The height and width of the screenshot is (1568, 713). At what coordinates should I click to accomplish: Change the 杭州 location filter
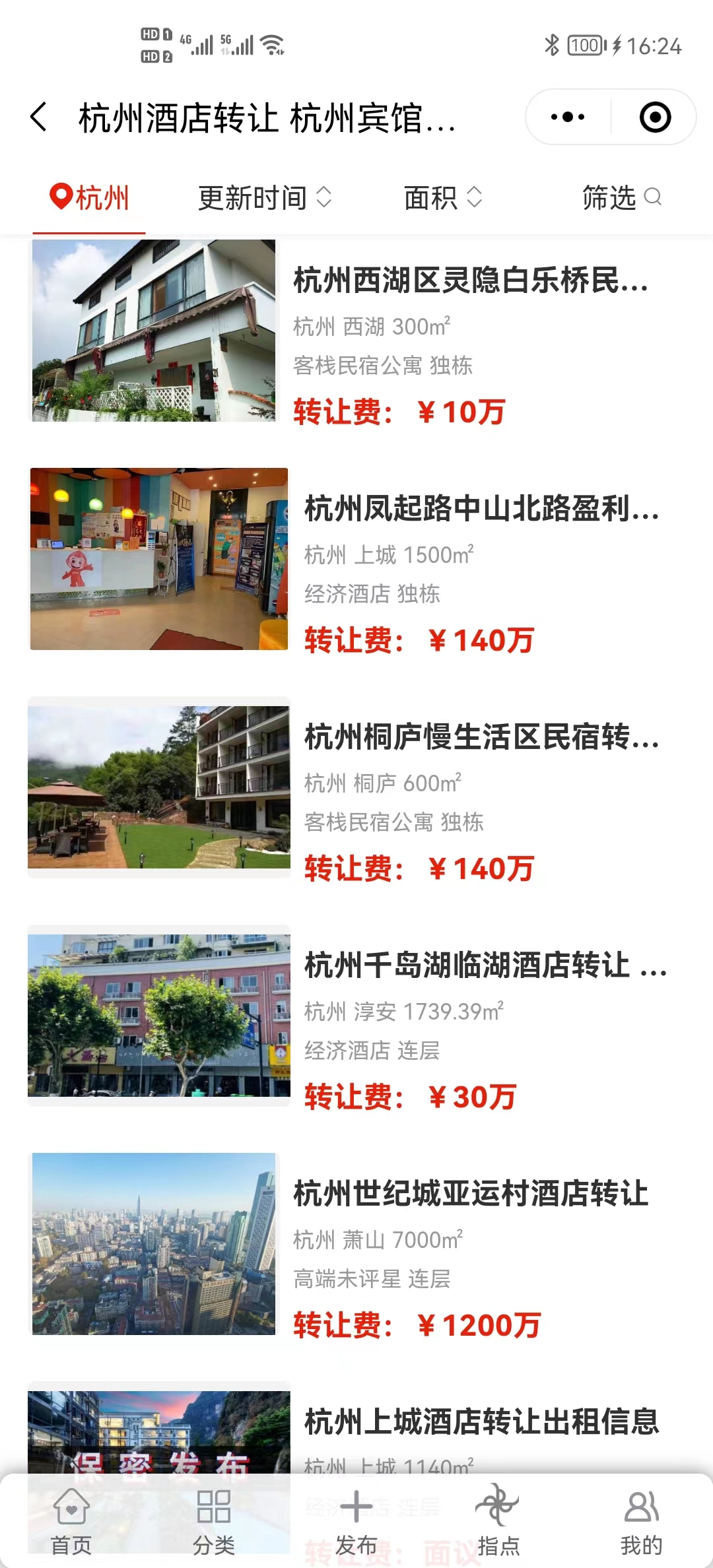89,198
